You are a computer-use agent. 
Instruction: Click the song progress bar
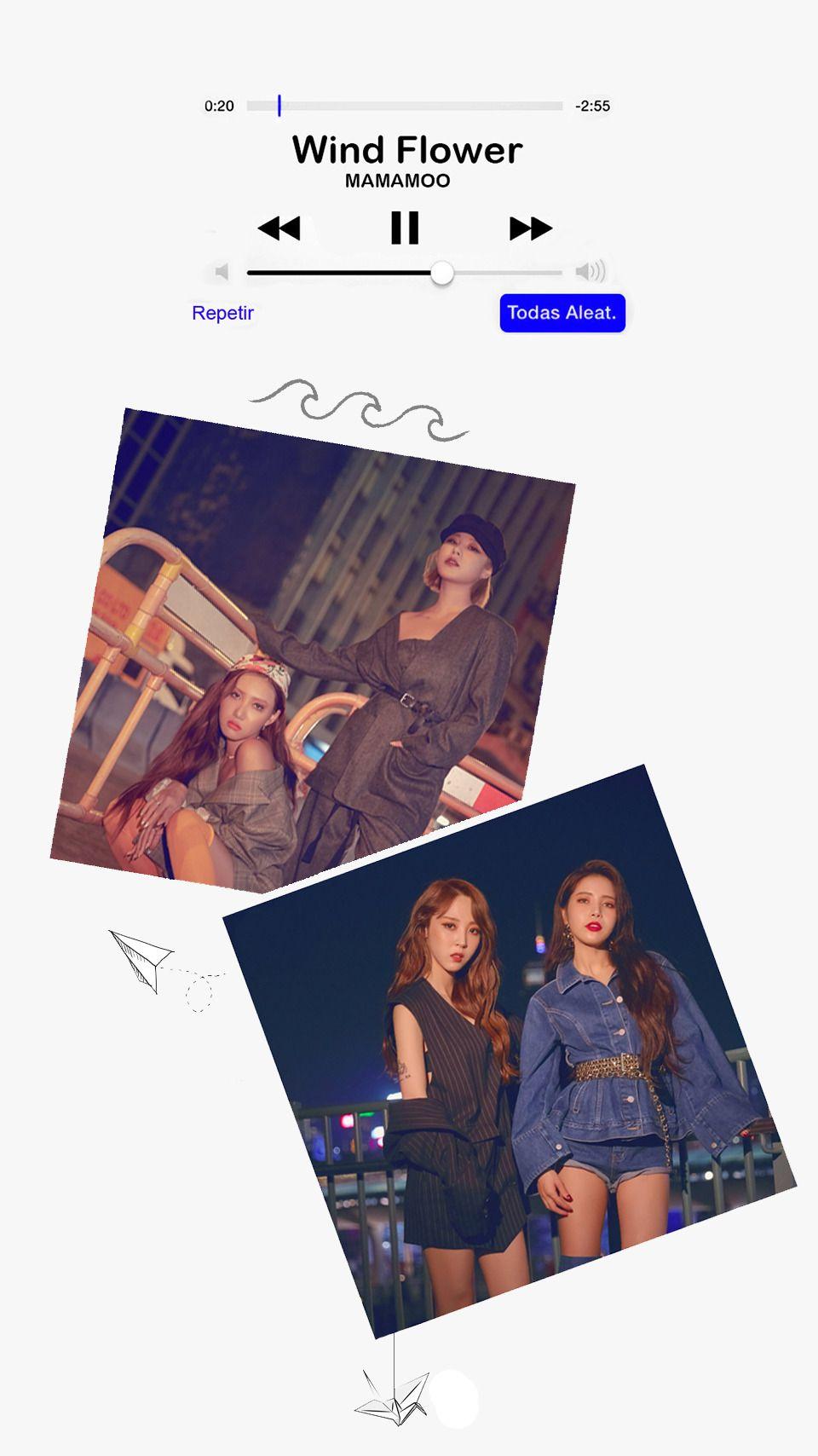400,106
